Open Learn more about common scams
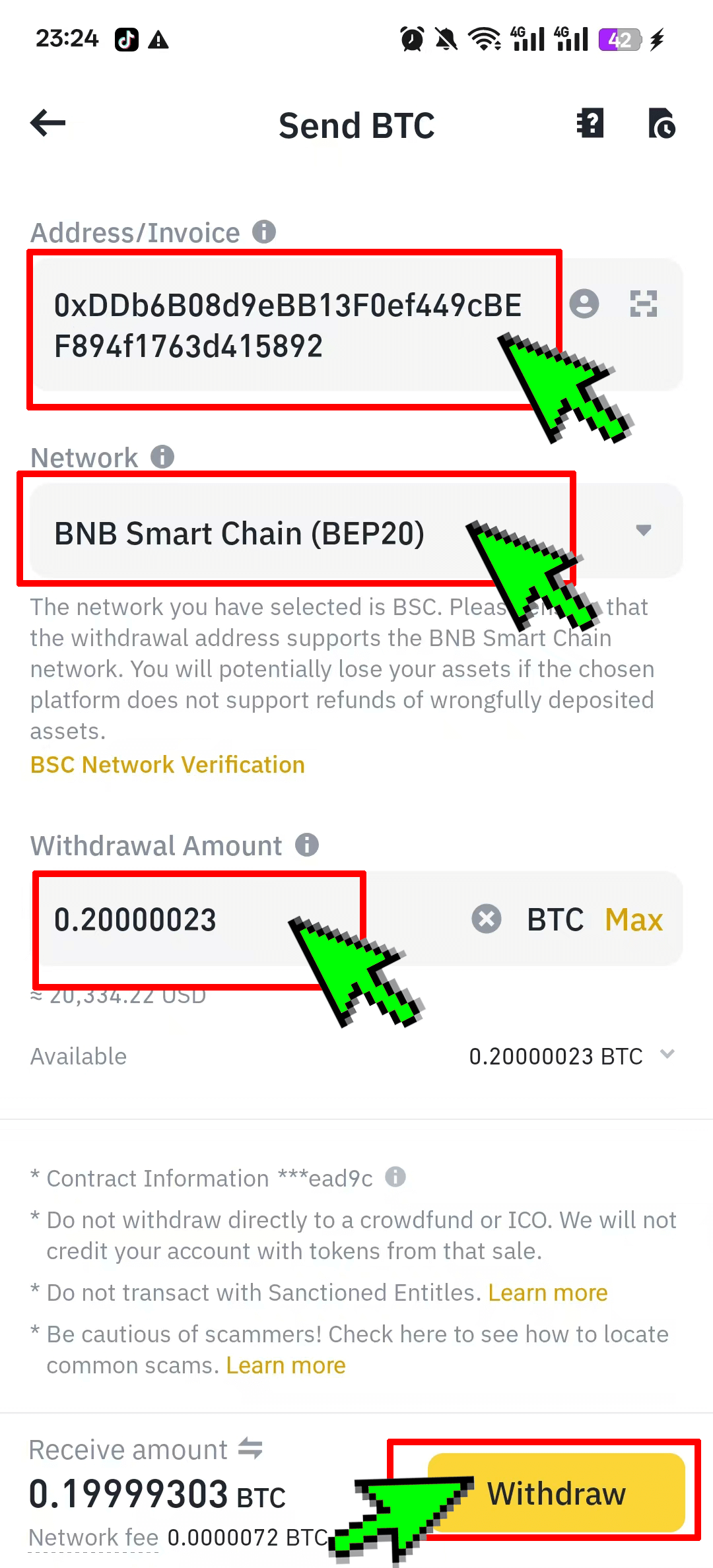The image size is (713, 1568). click(x=285, y=1365)
